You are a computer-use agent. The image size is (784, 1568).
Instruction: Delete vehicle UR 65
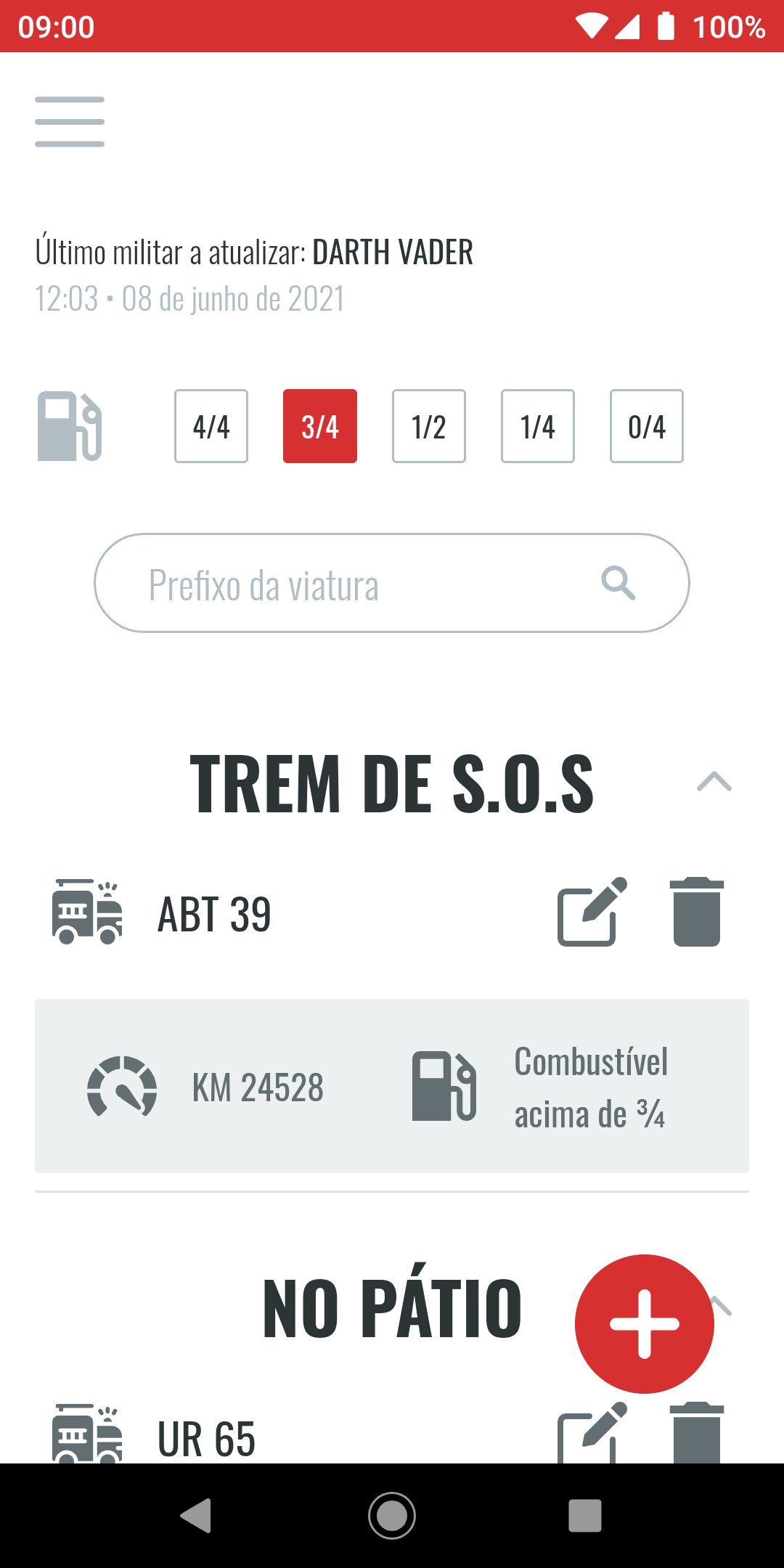[x=697, y=1434]
